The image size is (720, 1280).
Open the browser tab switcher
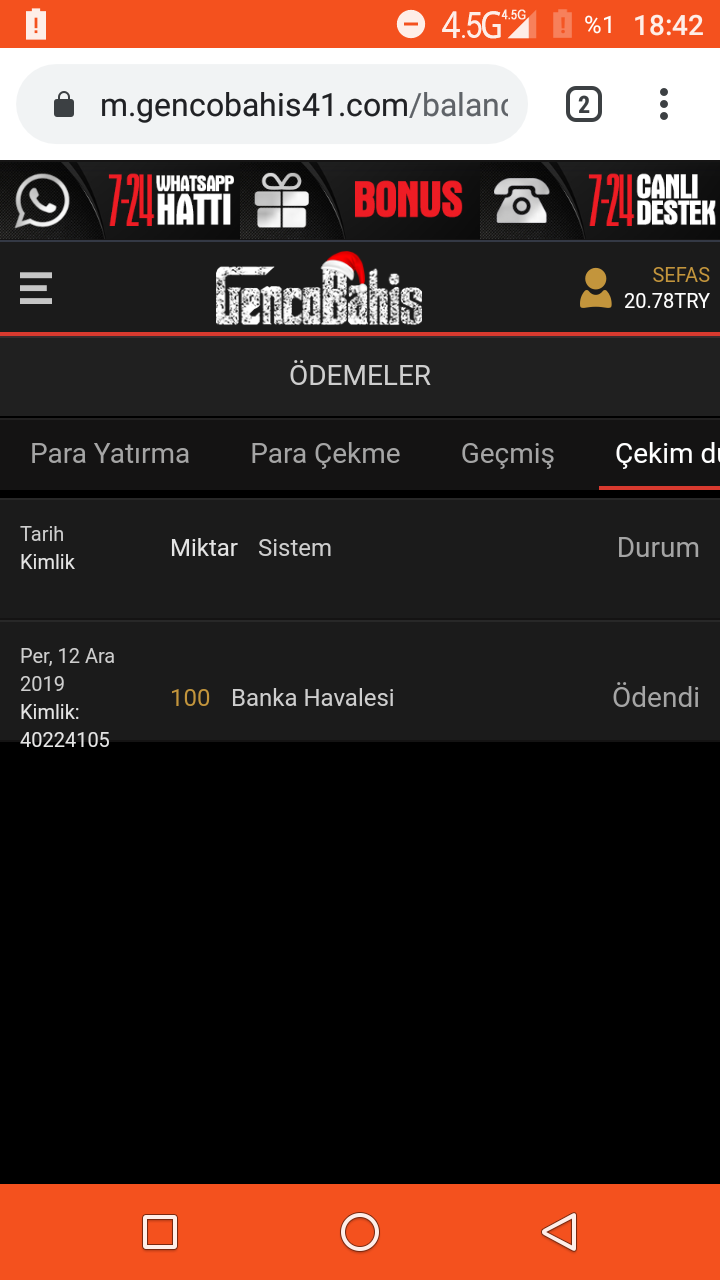(x=584, y=104)
